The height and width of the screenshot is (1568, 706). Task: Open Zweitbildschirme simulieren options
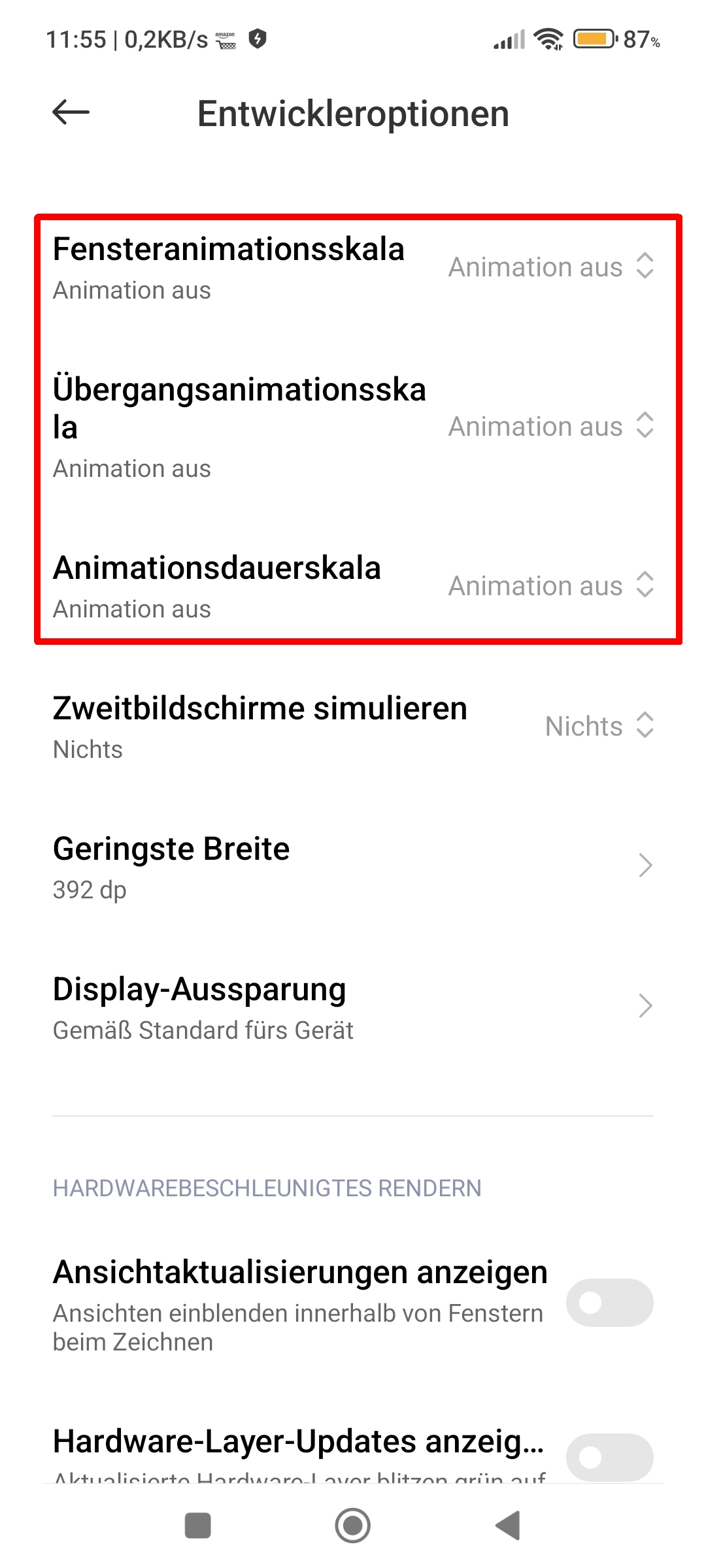(599, 726)
